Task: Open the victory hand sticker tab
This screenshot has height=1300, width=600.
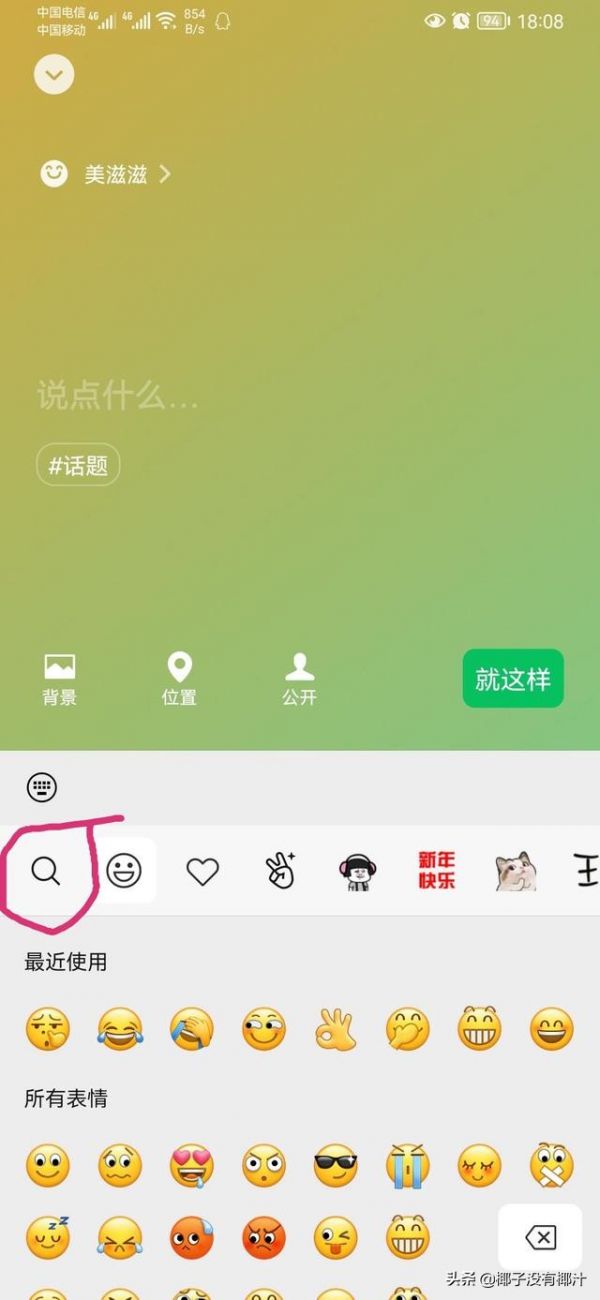Action: point(280,872)
